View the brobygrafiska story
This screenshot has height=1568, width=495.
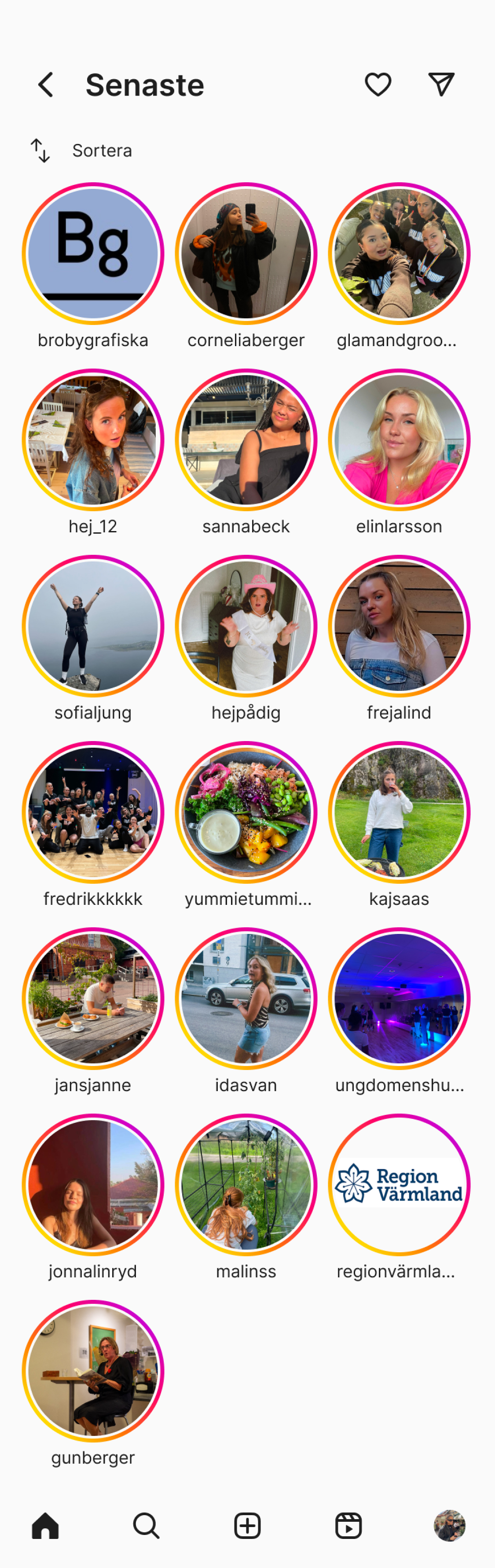(93, 253)
